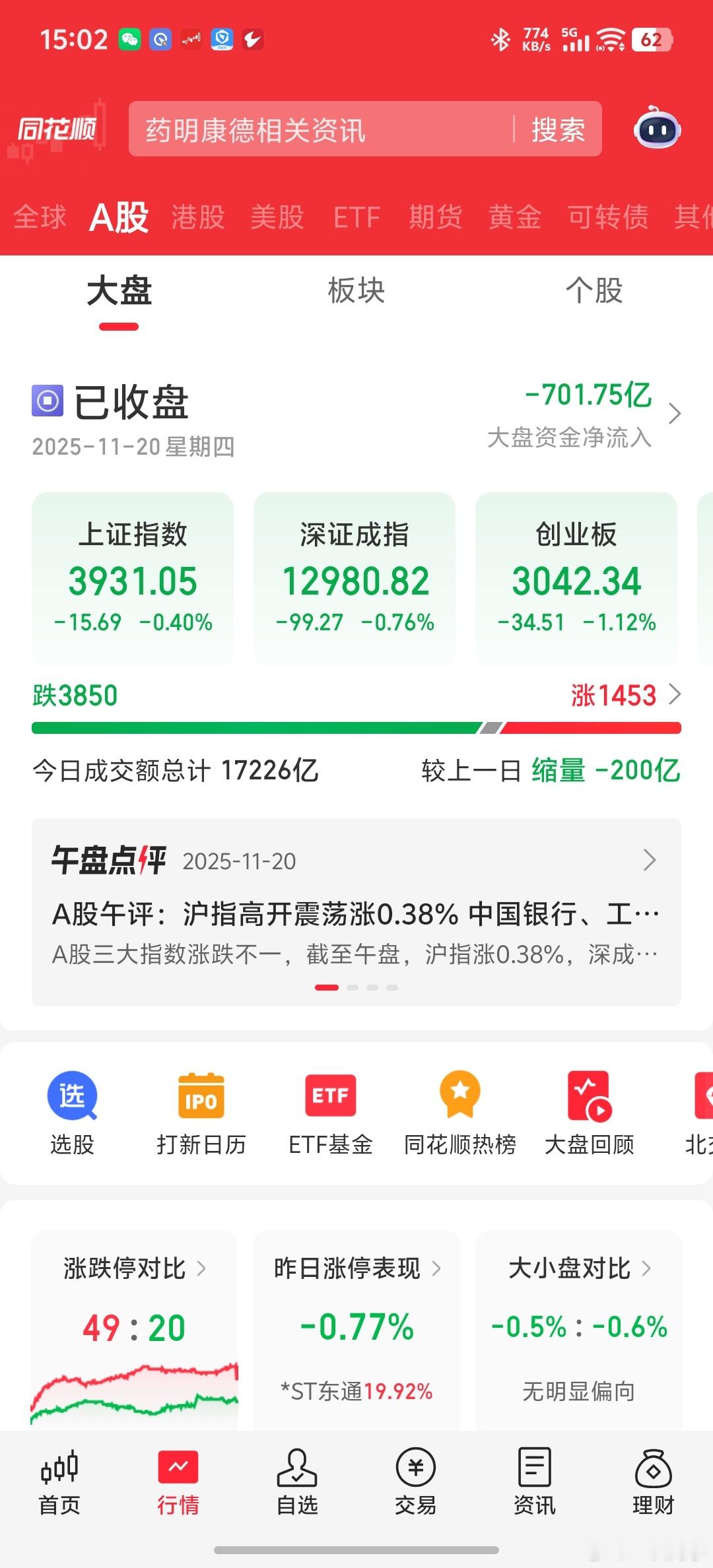Open the *ST东通19.92% stock link
The height and width of the screenshot is (1568, 713).
tap(355, 1392)
